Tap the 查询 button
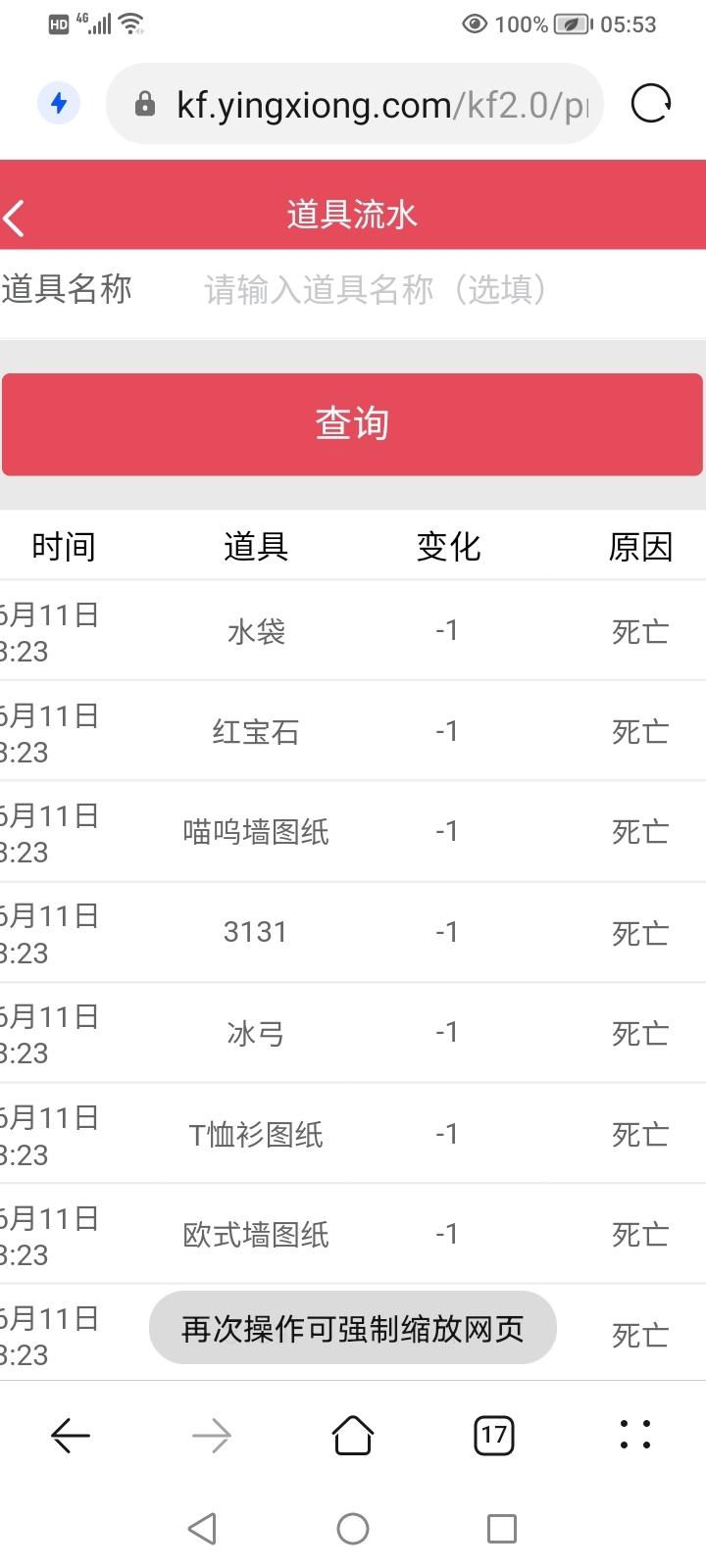Image resolution: width=706 pixels, height=1568 pixels. 353,424
